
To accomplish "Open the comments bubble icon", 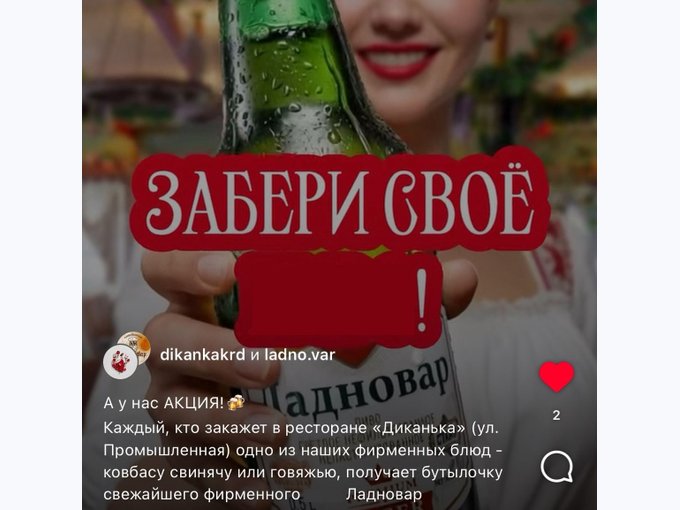I will pyautogui.click(x=556, y=466).
